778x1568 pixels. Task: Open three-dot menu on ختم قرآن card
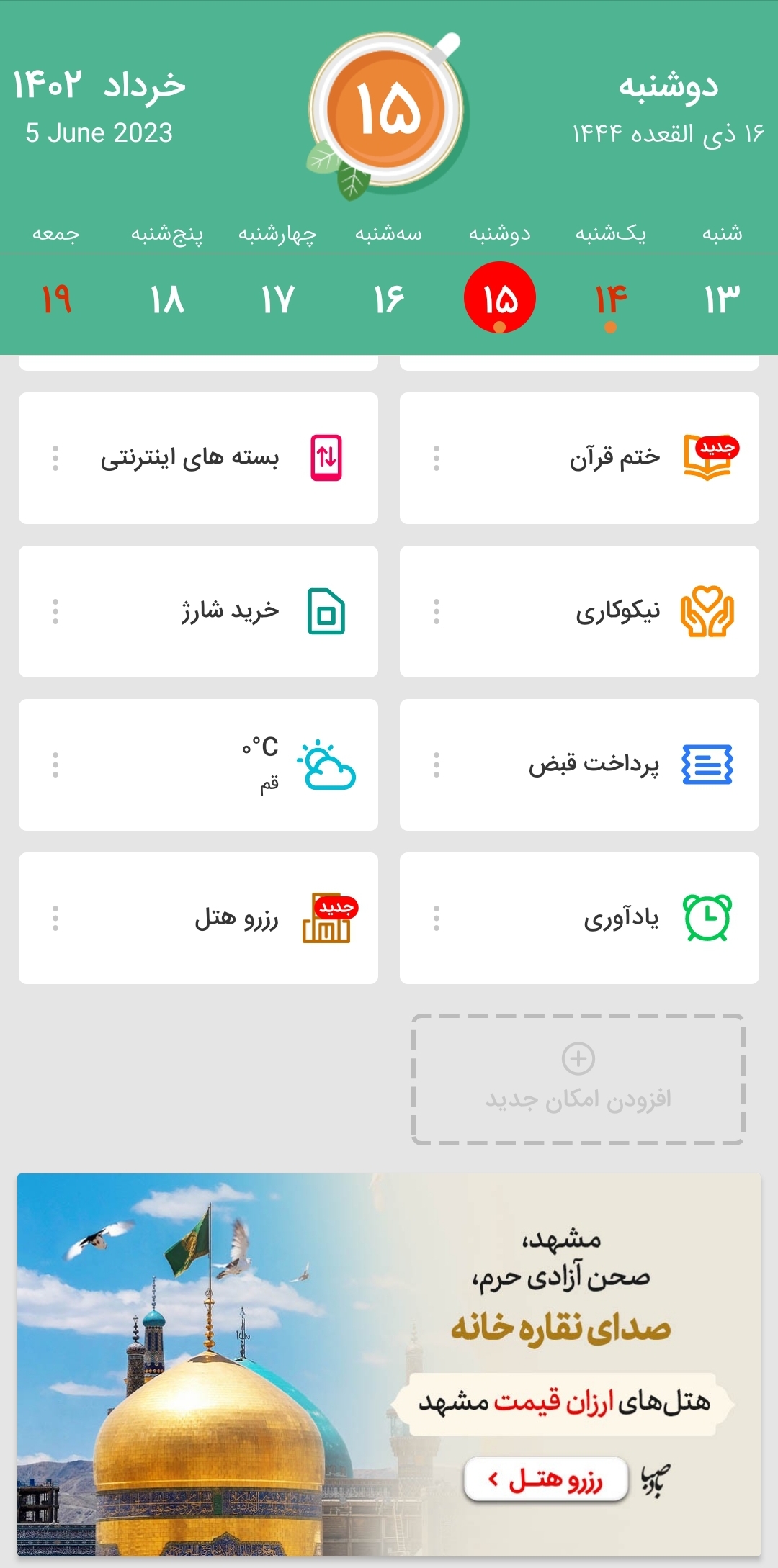pyautogui.click(x=437, y=458)
